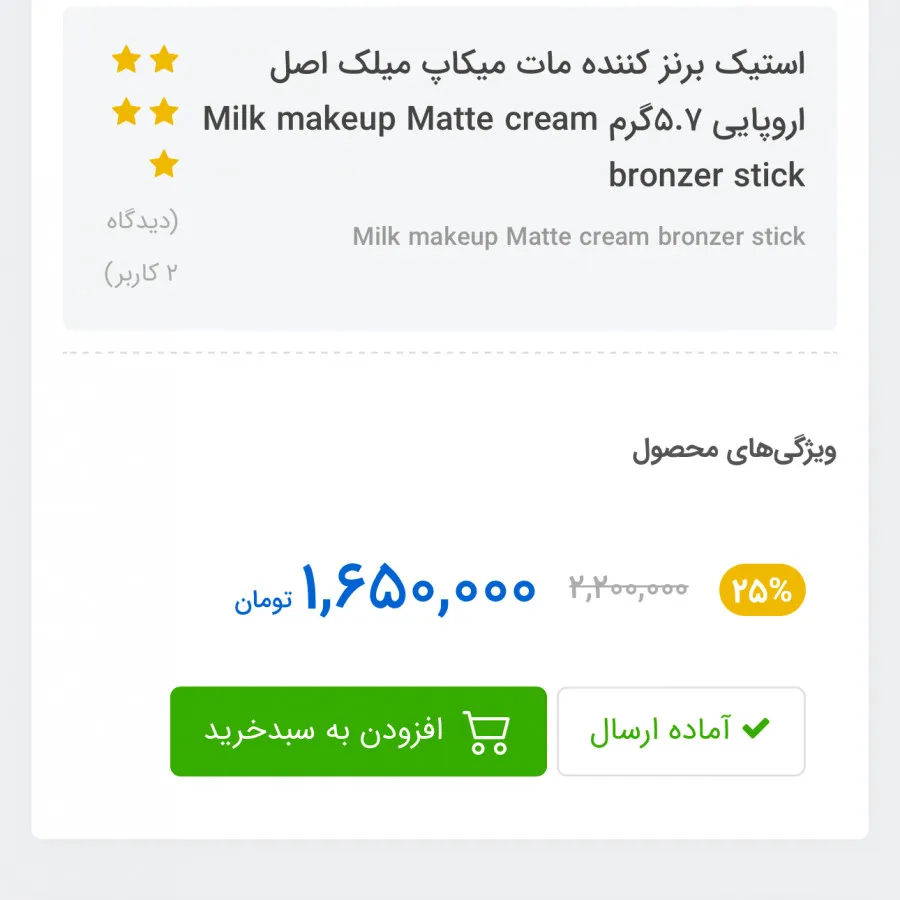
Task: Add the bronzer stick to cart
Action: tap(358, 731)
